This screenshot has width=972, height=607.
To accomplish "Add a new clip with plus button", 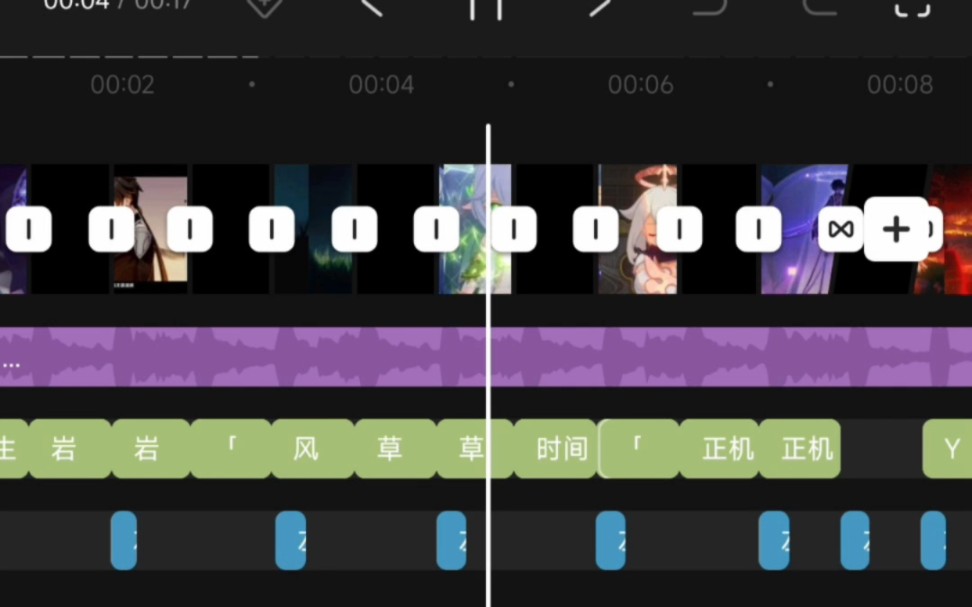I will pos(896,229).
